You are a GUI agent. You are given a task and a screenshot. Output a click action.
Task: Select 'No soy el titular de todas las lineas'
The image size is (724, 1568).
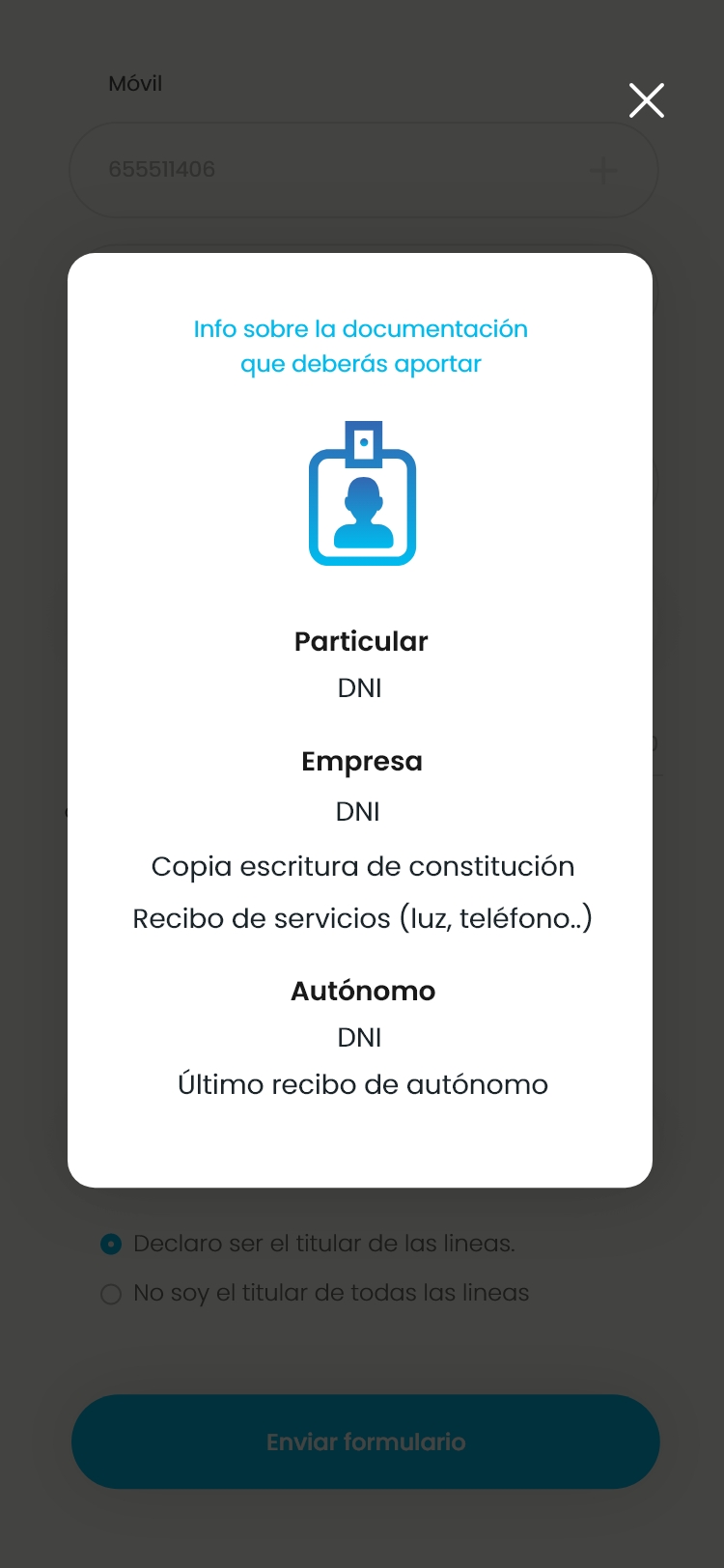pyautogui.click(x=329, y=1292)
